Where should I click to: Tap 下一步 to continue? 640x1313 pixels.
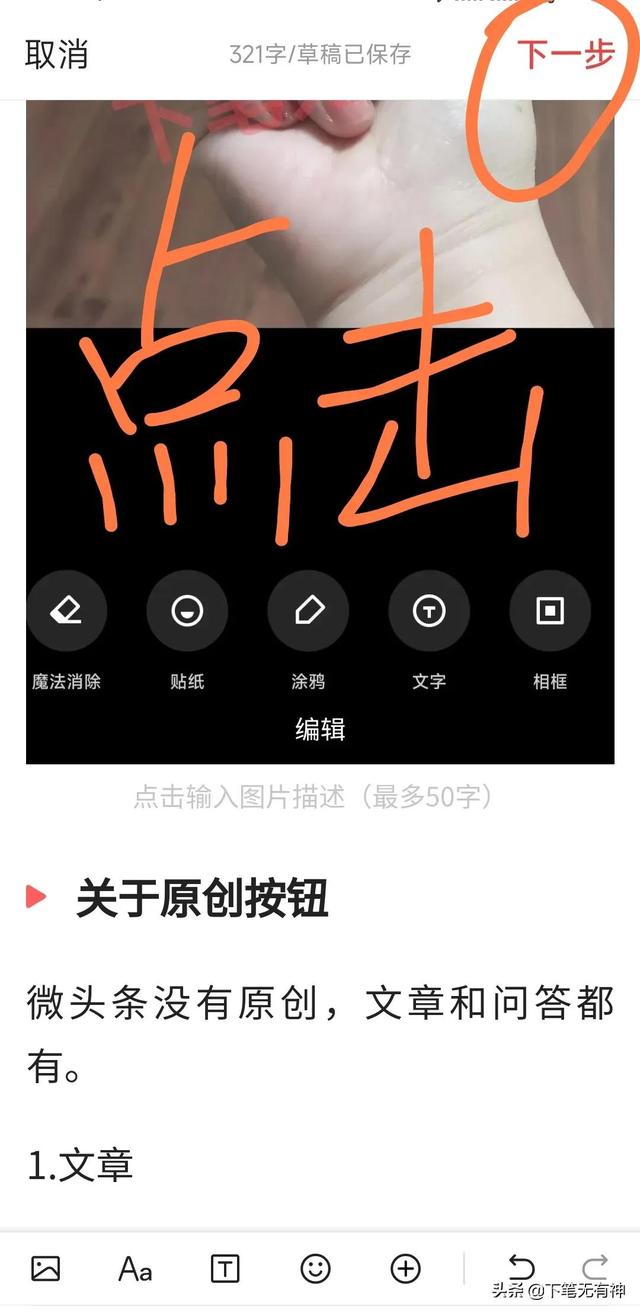(565, 54)
